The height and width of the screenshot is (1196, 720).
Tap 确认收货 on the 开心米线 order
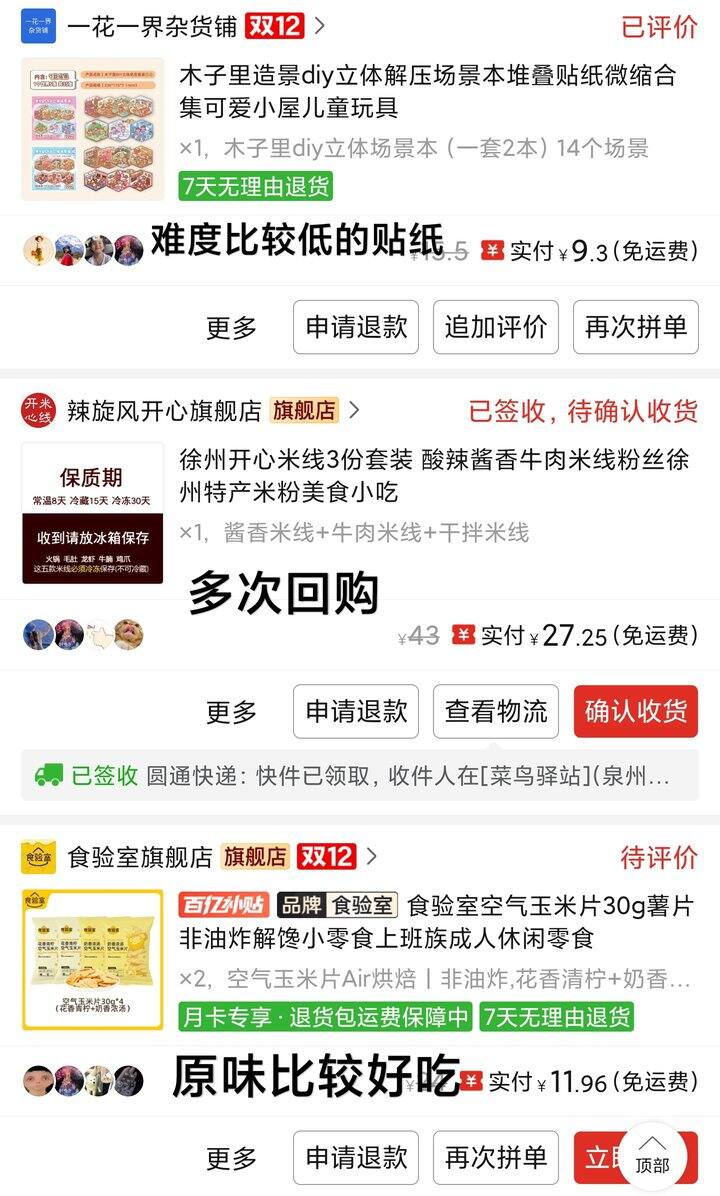(636, 712)
